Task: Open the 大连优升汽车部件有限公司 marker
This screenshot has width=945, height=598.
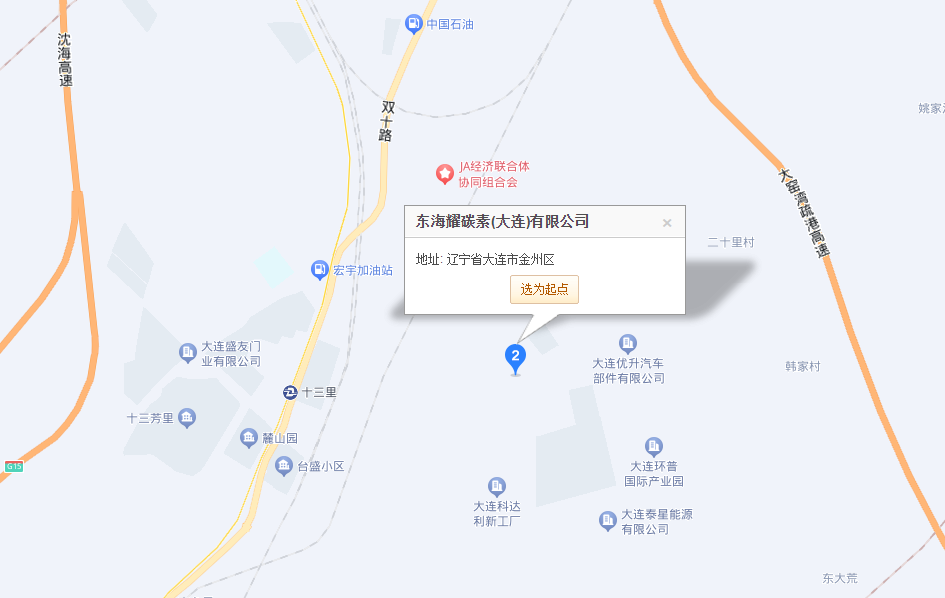Action: (x=628, y=343)
